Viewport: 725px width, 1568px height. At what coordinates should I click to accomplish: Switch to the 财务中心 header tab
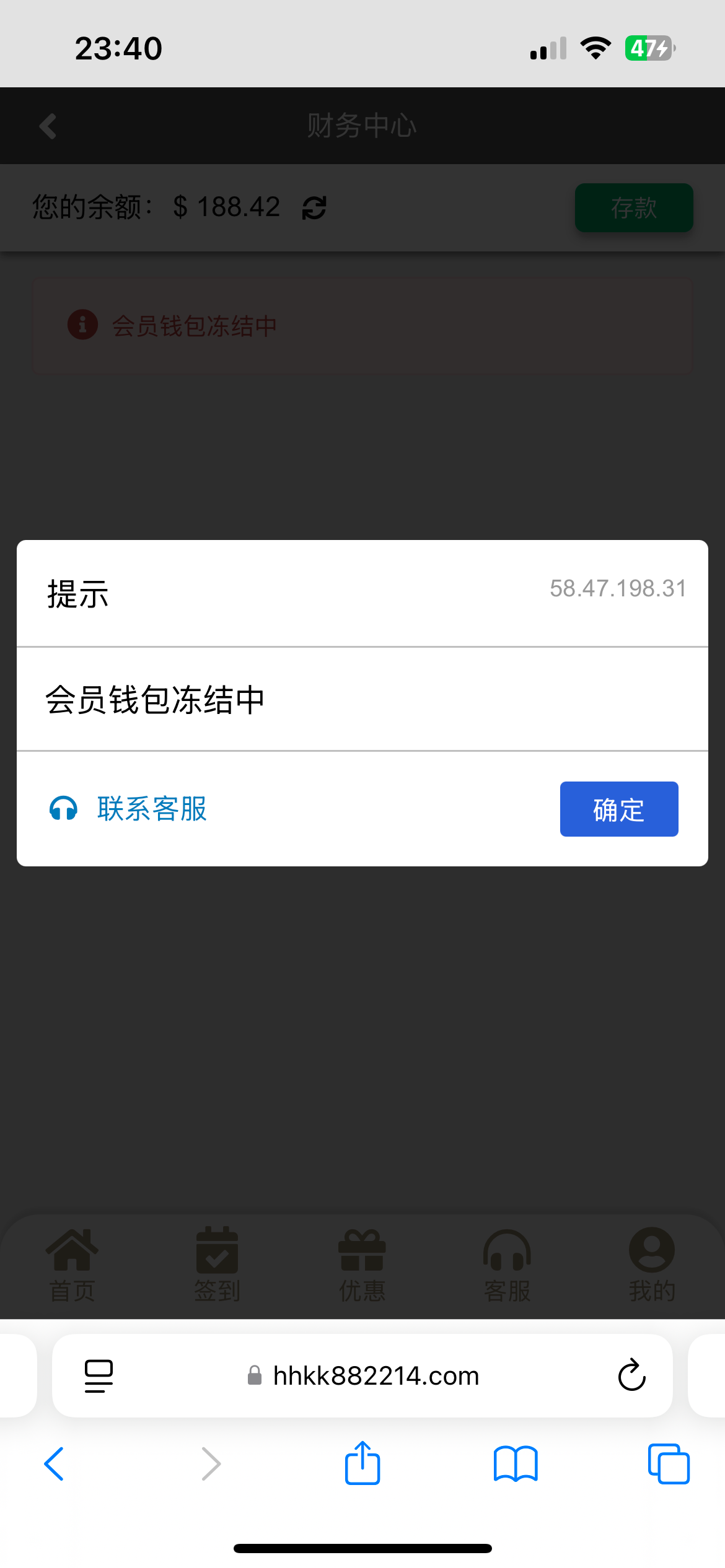362,126
